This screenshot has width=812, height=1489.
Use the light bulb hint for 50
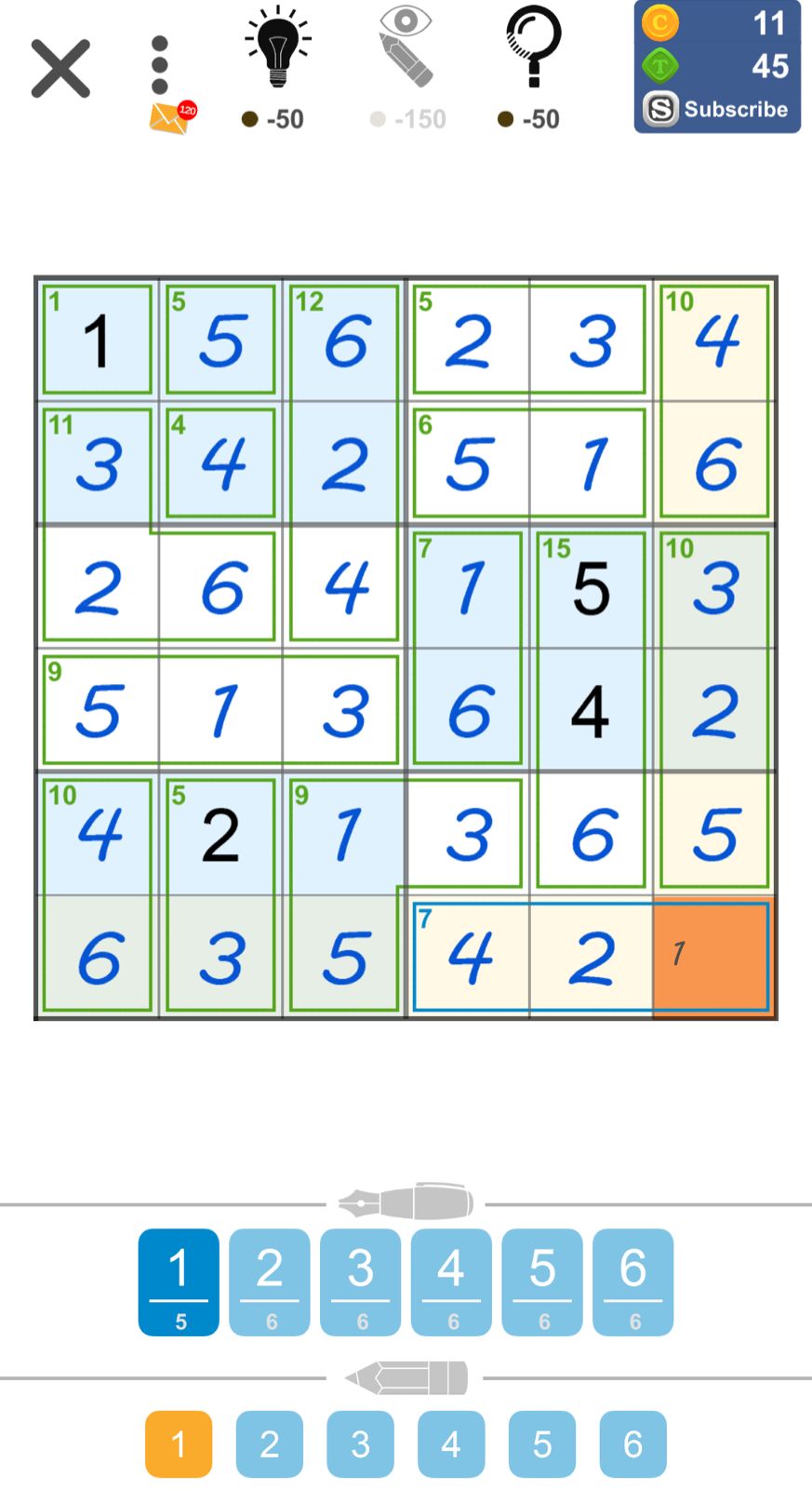(277, 69)
